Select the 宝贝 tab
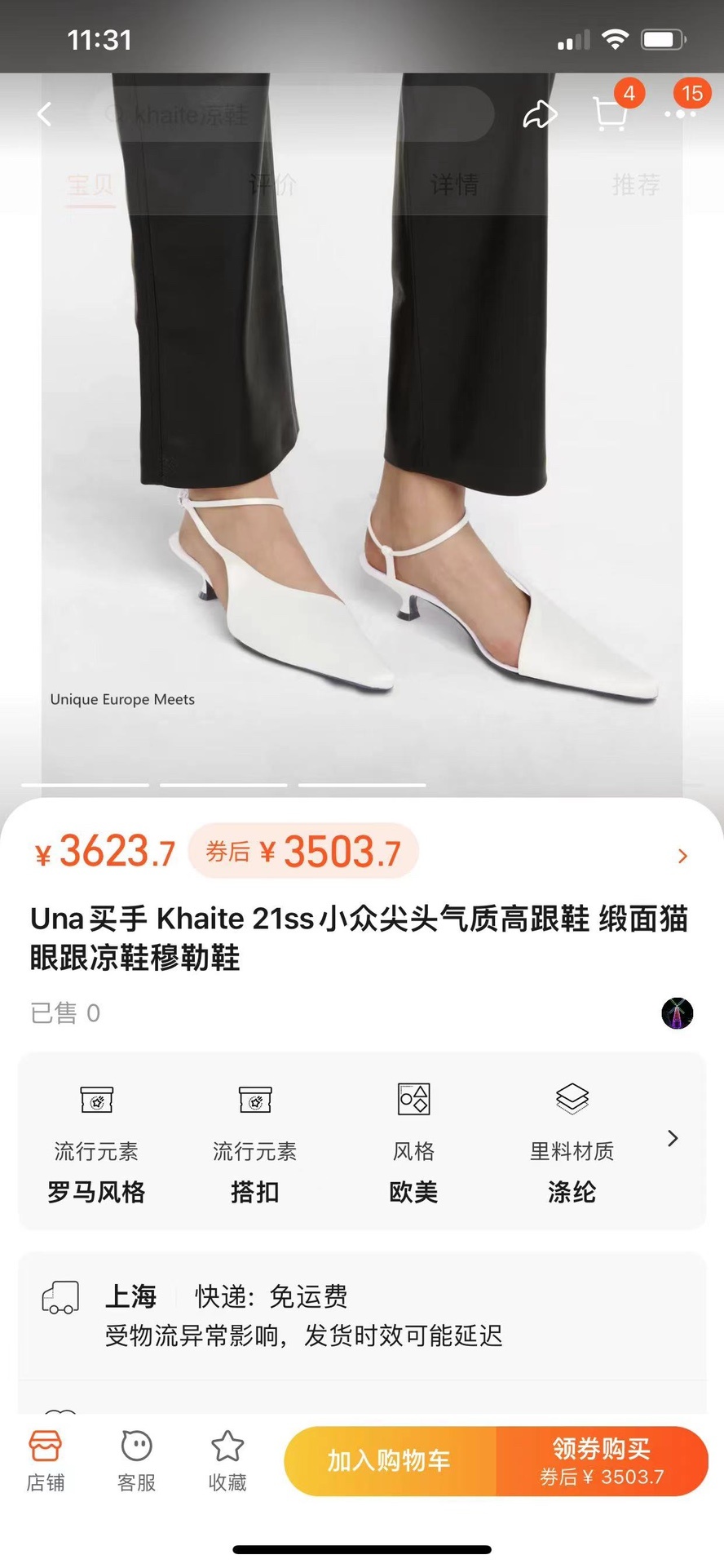Screen dimensions: 724x1568 click(x=90, y=185)
